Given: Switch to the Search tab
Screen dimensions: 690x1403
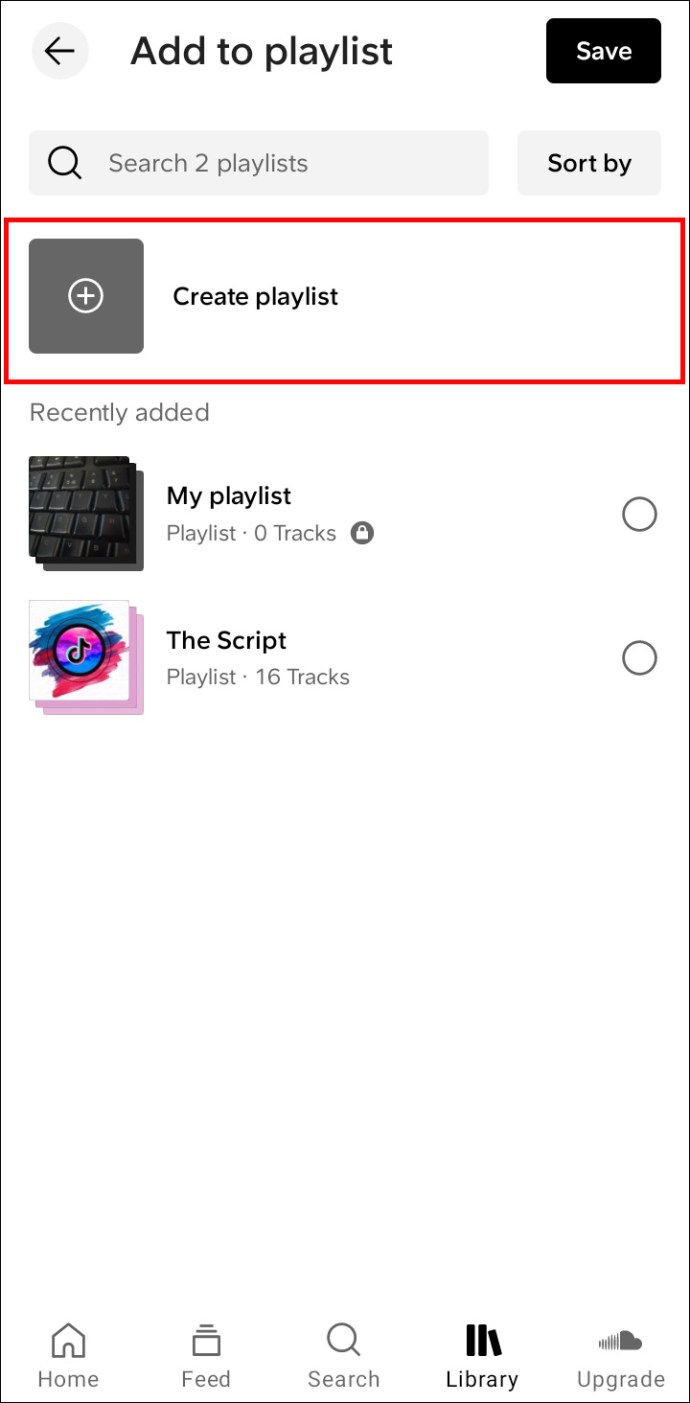Looking at the screenshot, I should [343, 1355].
